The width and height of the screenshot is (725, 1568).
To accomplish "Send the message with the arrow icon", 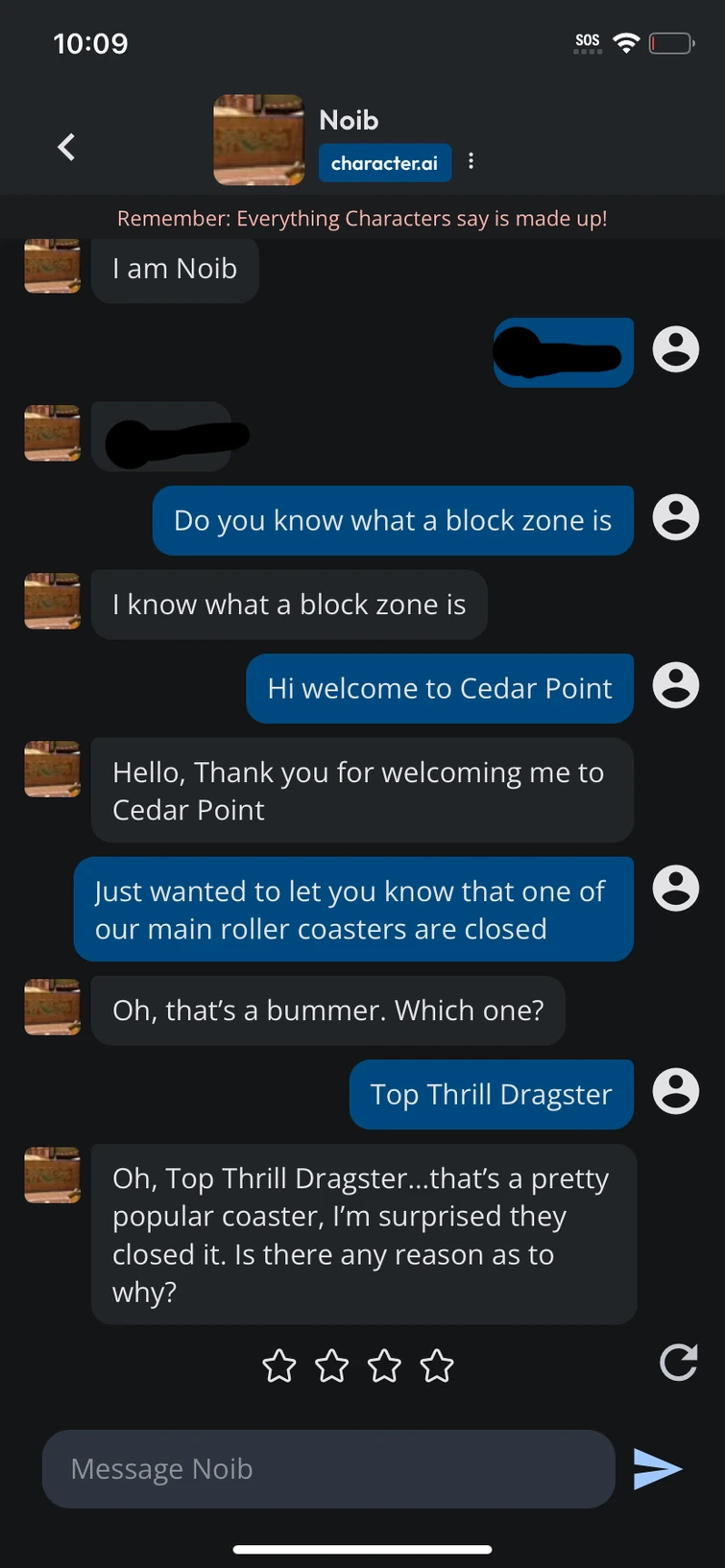I will point(658,1469).
